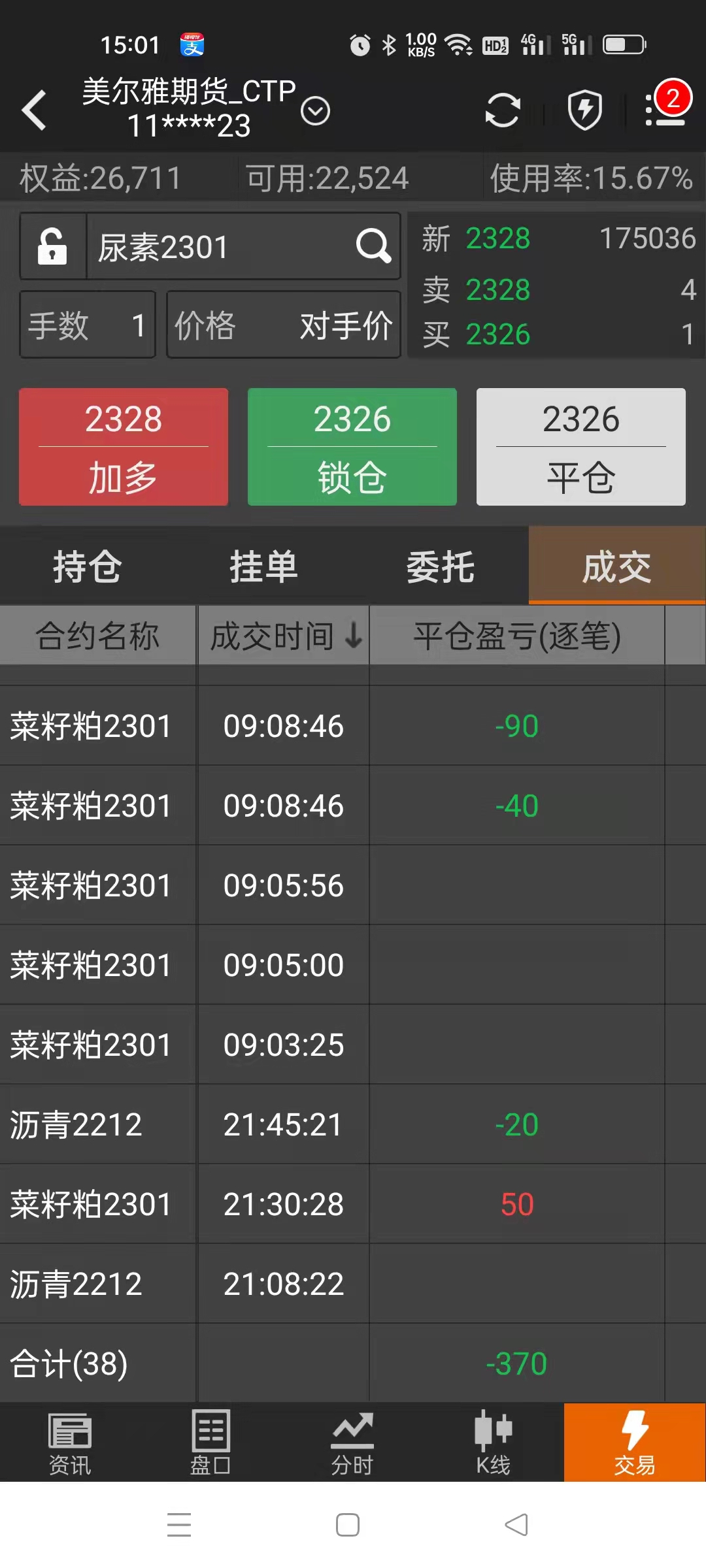Tap the 平仓 close position button

point(581,447)
